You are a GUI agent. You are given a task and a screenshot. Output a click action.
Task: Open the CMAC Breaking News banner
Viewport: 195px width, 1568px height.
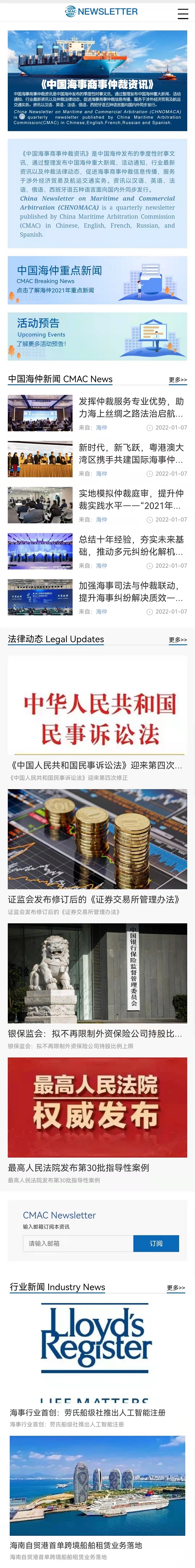click(x=97, y=280)
